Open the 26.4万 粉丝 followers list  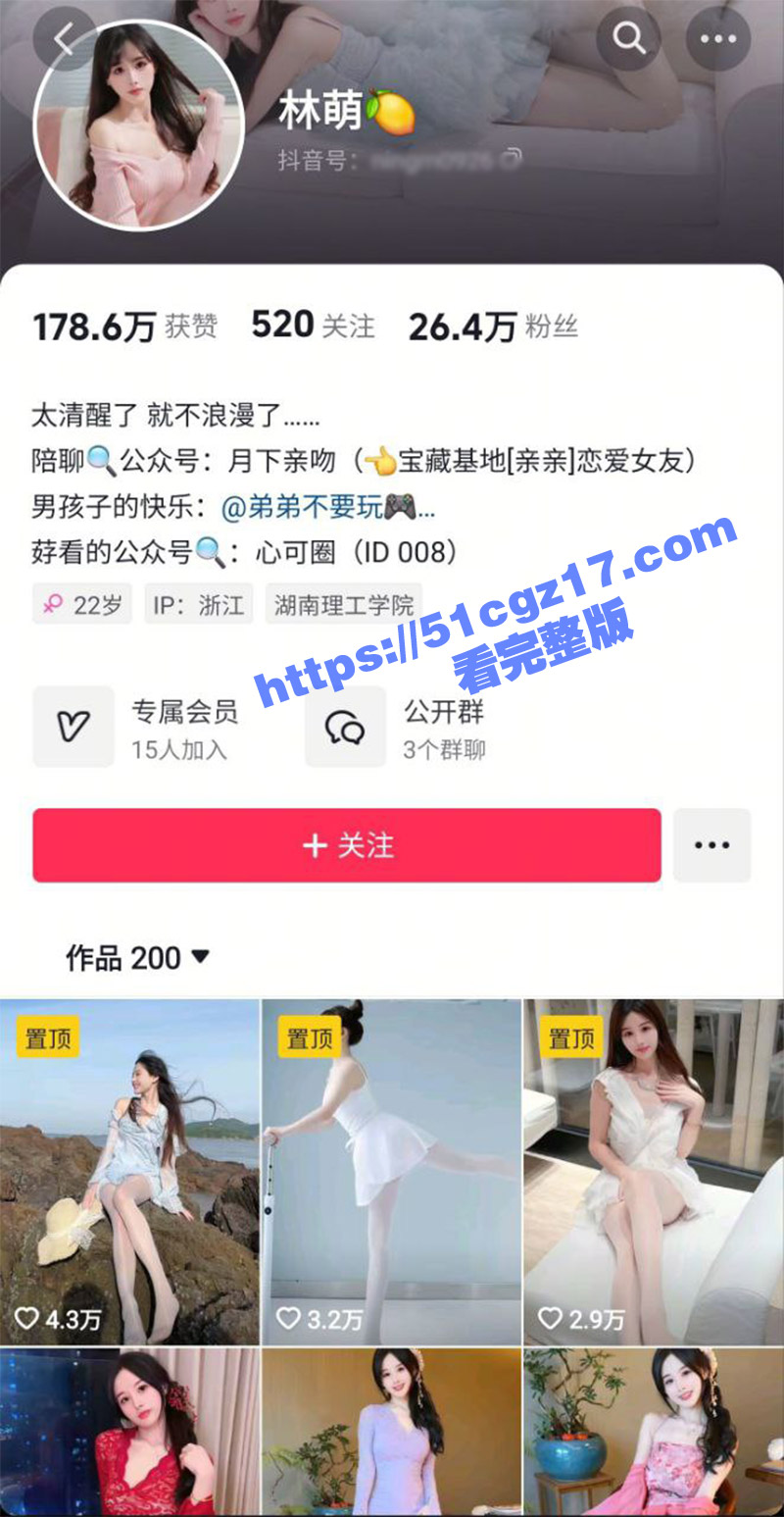point(492,327)
